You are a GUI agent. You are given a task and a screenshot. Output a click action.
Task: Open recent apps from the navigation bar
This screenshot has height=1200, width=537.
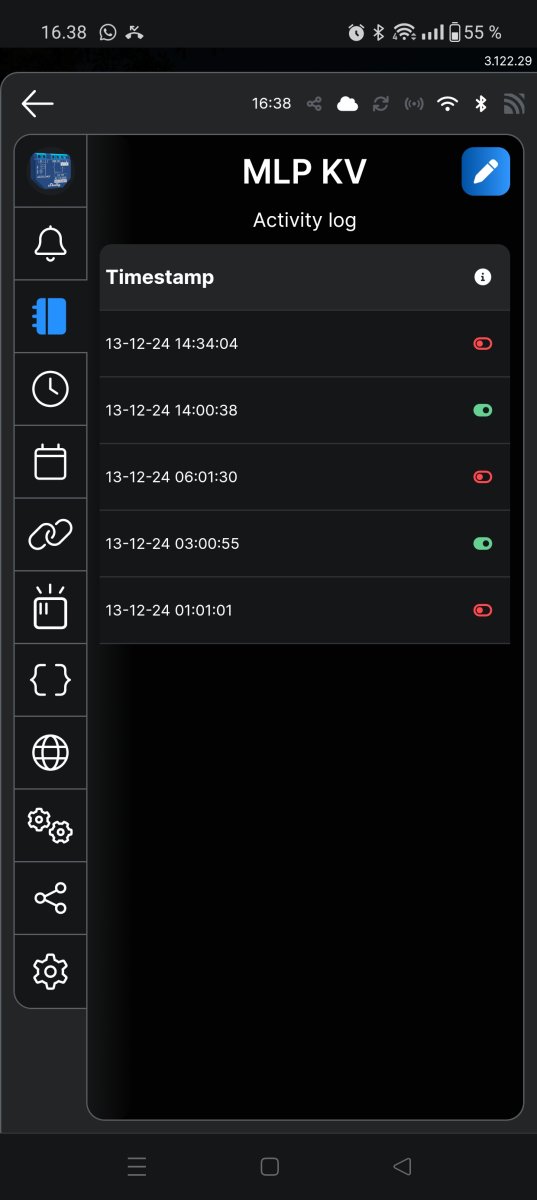[137, 1166]
